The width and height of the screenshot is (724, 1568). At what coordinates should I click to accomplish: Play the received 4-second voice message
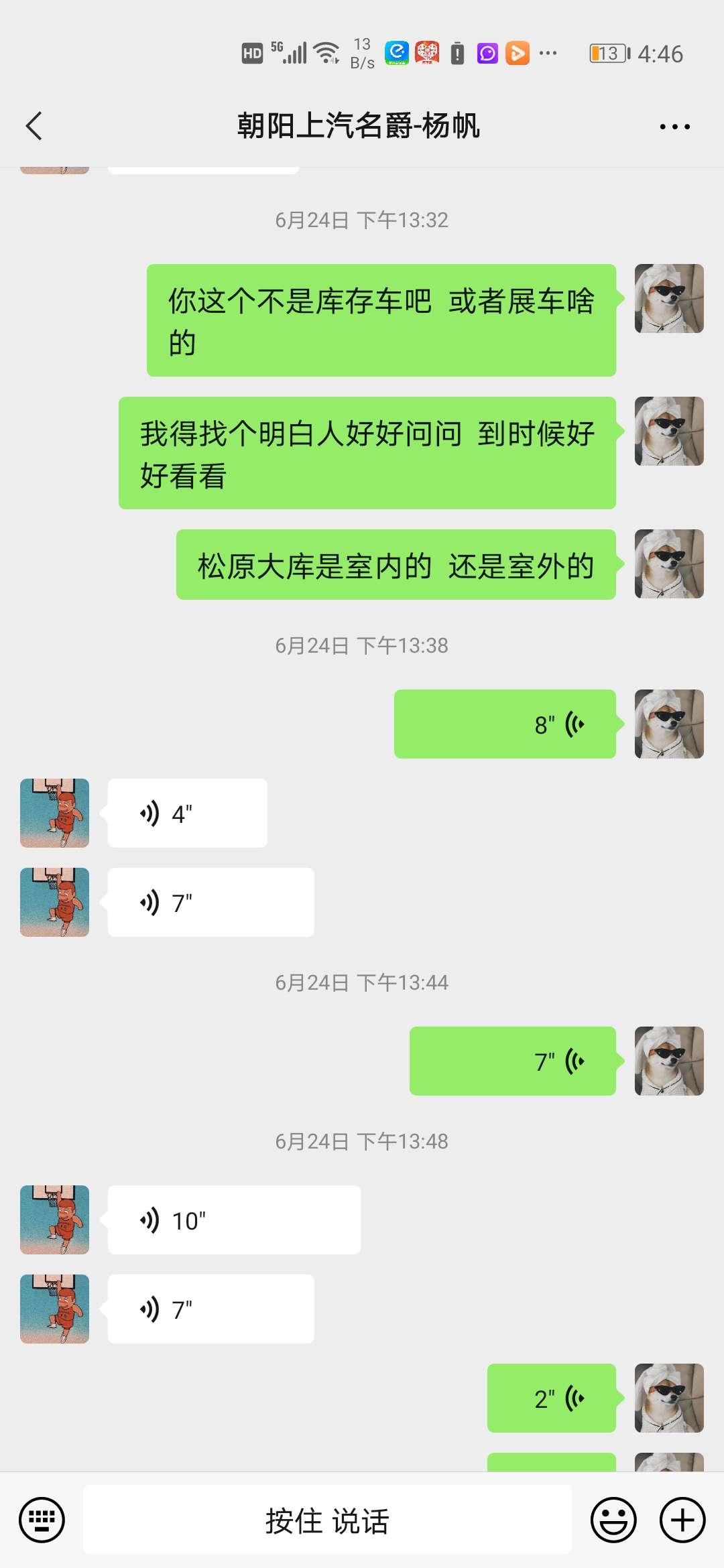pos(187,813)
